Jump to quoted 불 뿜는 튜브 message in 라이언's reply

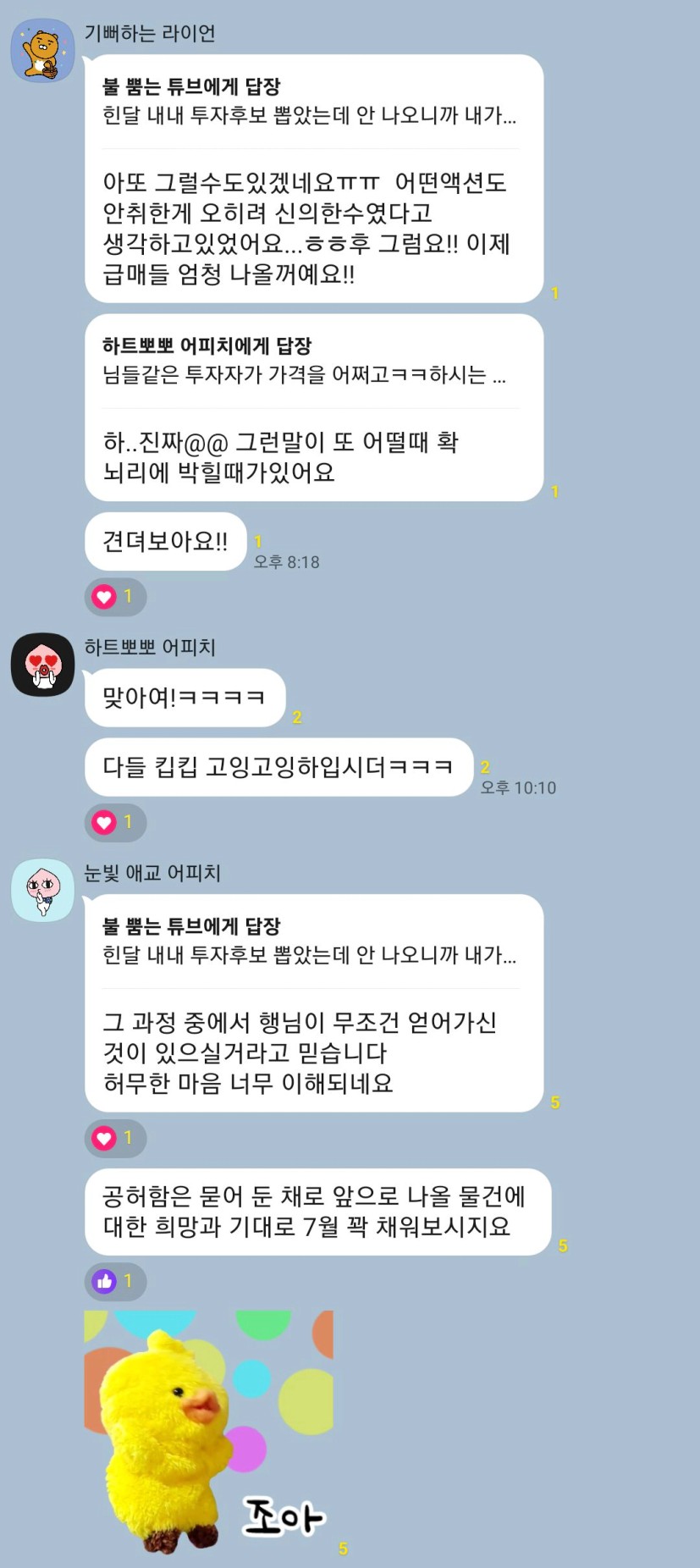click(310, 101)
